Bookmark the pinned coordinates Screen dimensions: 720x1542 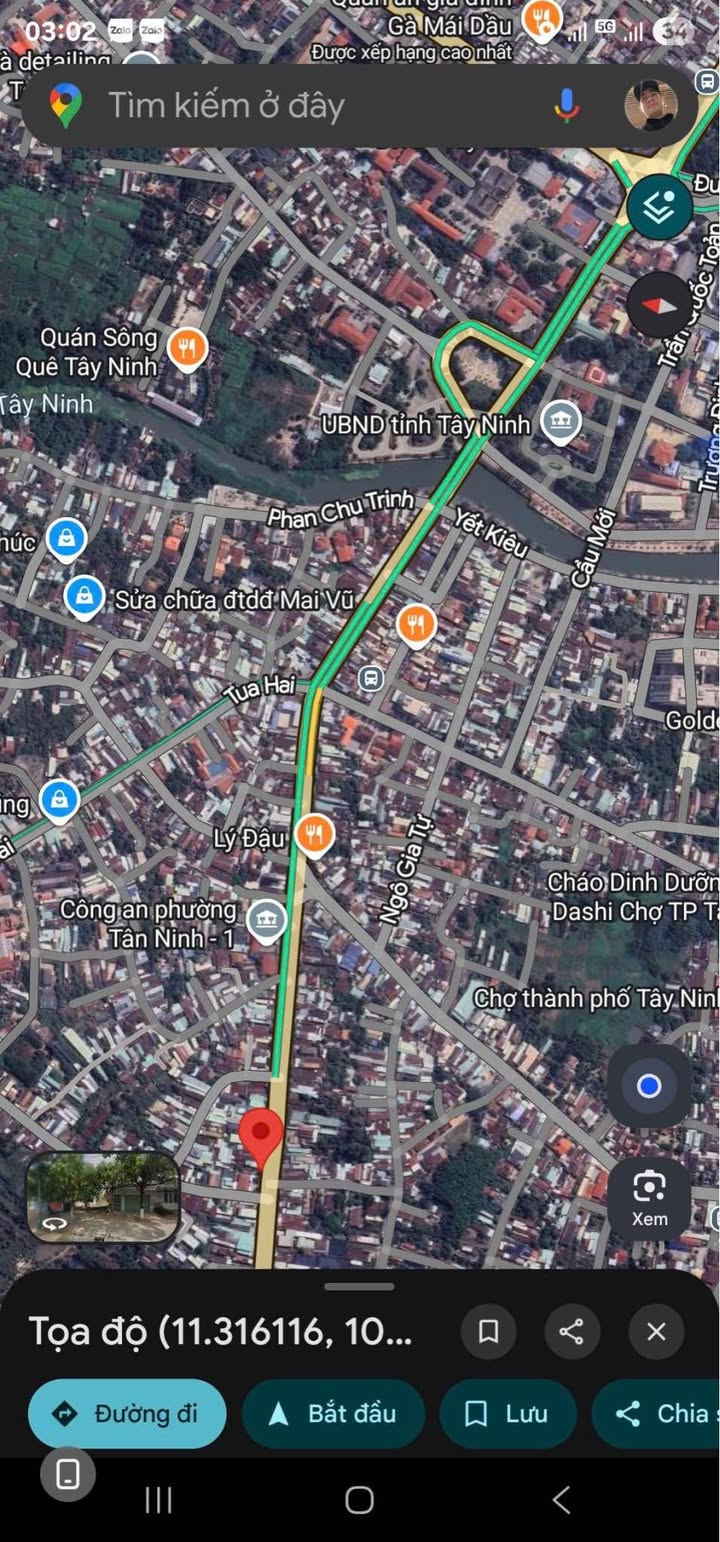[x=489, y=1332]
